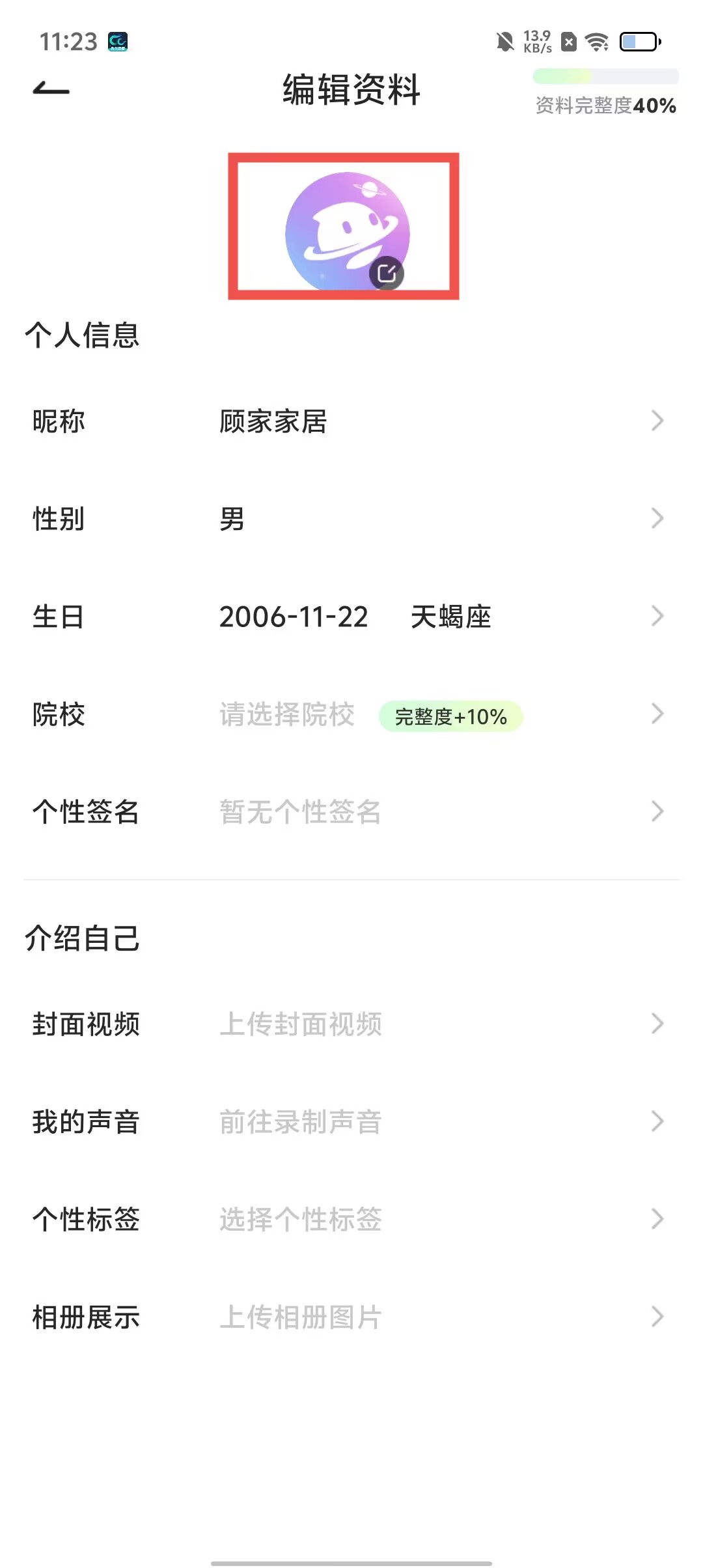This screenshot has height=1568, width=703.
Task: Choose tags in the 个性标签 row
Action: click(x=351, y=1219)
